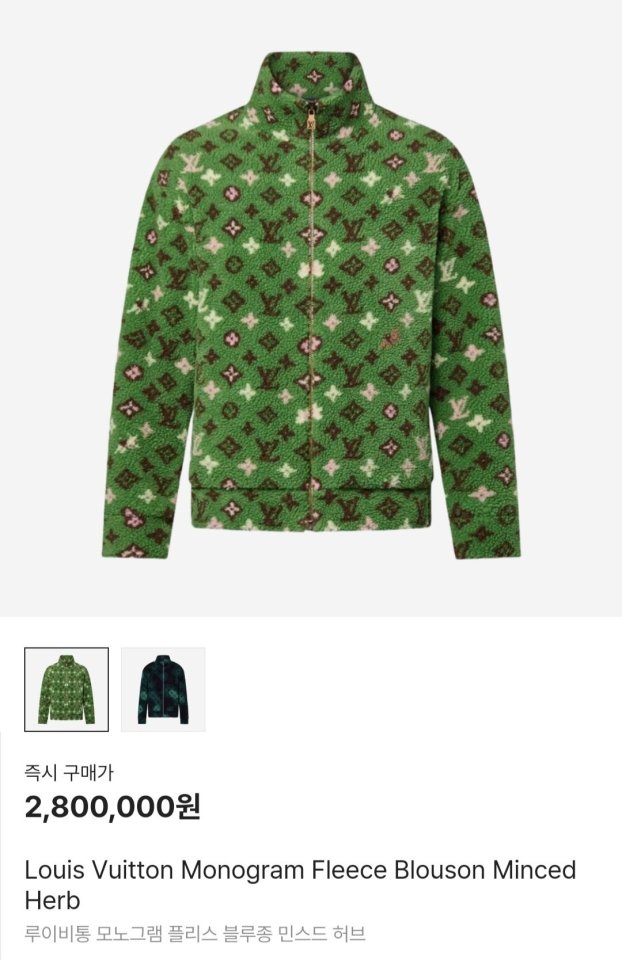
Task: Select the green jacket thumbnail
Action: coord(66,689)
